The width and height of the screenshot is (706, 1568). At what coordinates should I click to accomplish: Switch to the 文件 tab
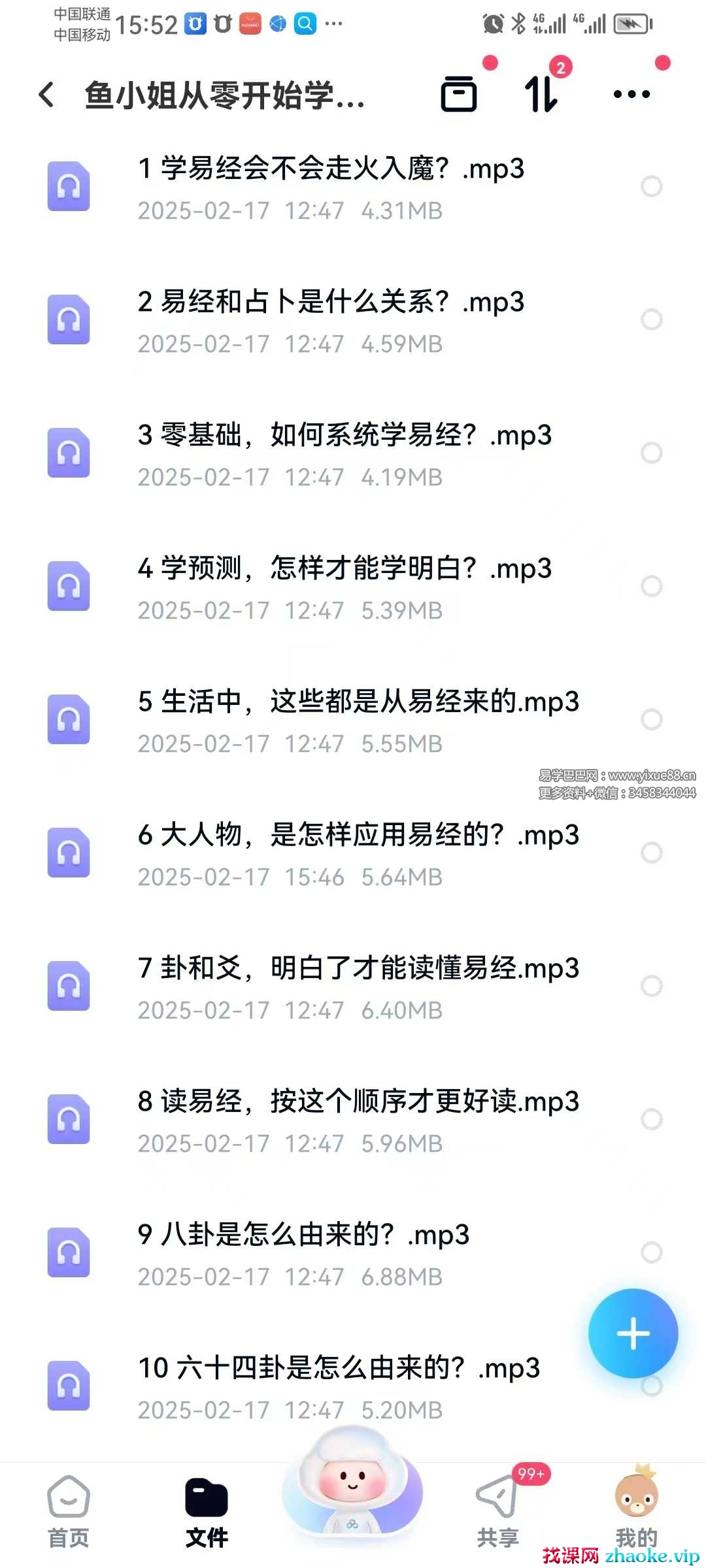coord(207,1512)
